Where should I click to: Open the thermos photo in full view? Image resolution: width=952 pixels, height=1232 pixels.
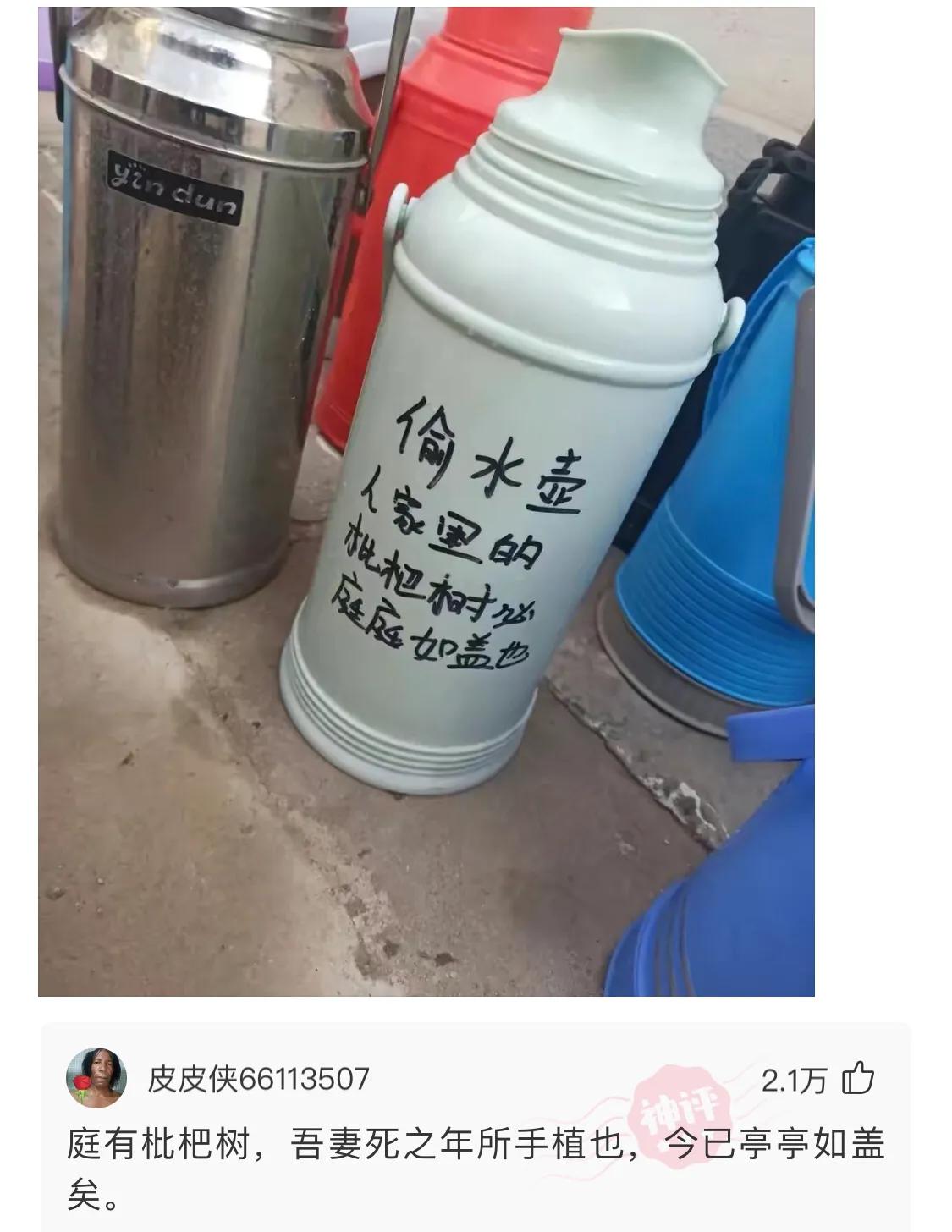(x=426, y=501)
